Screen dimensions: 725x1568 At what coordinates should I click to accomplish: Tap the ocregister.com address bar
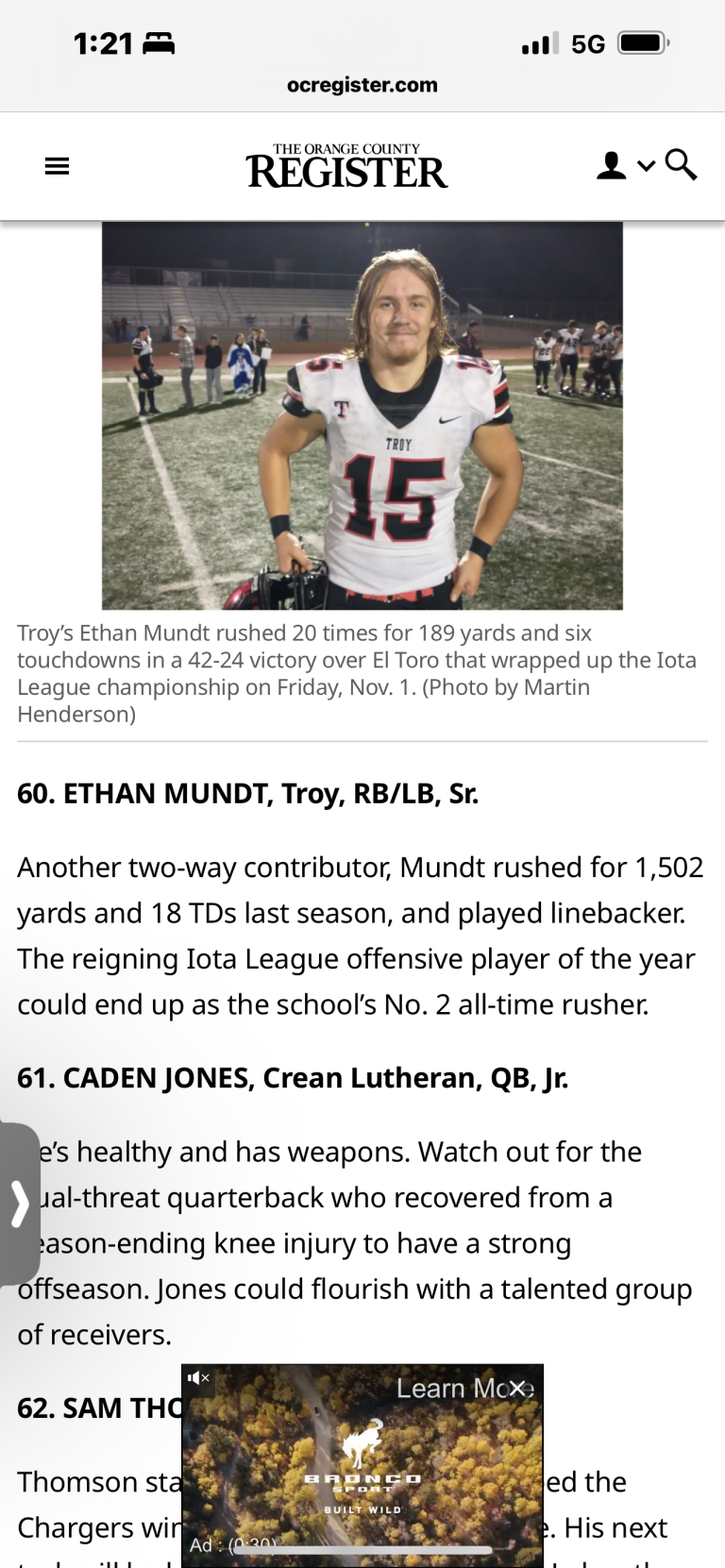point(362,85)
